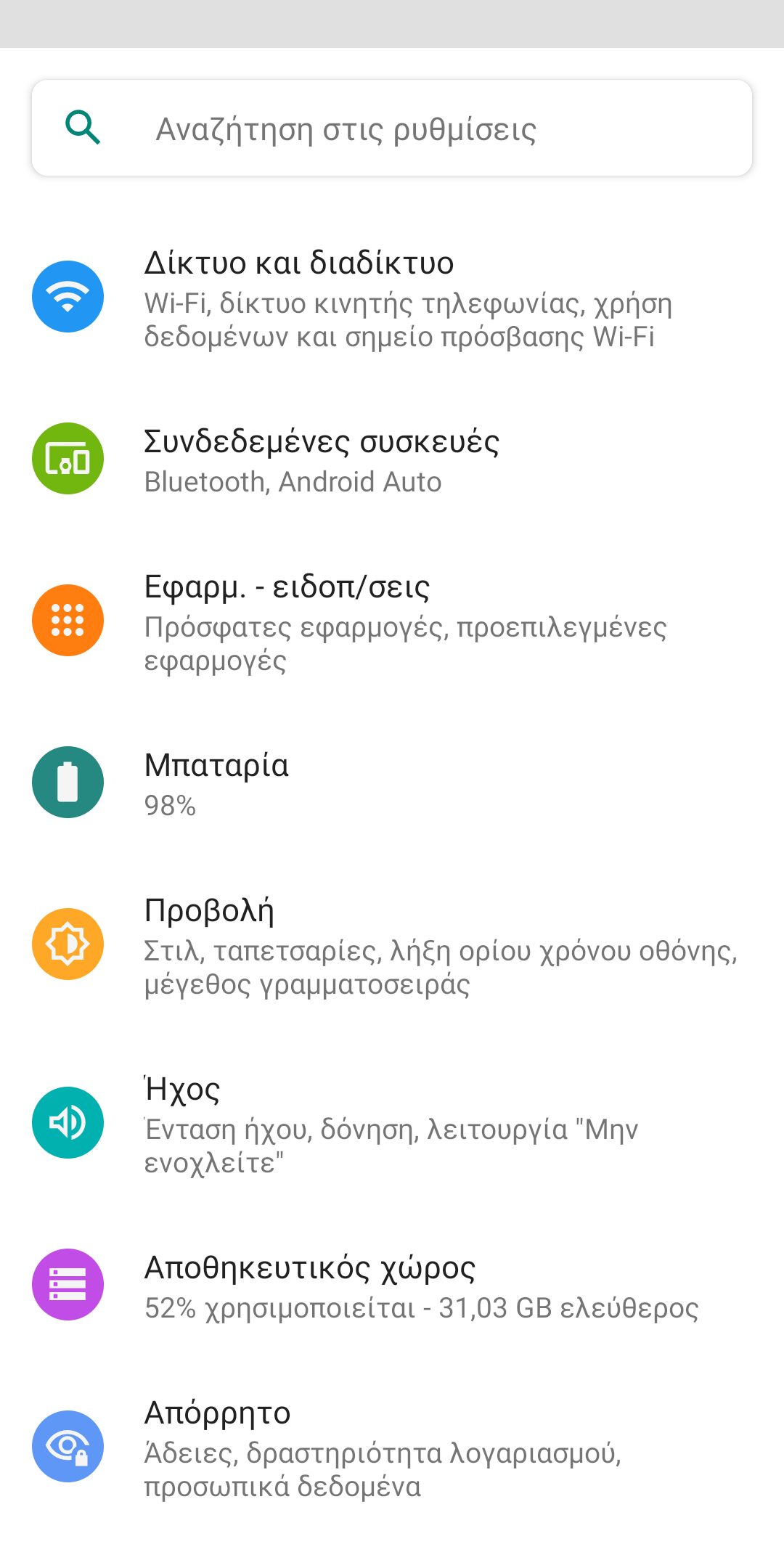This screenshot has width=784, height=1568.
Task: Open Δίκτυο και διαδίκτυο settings
Action: (x=392, y=298)
